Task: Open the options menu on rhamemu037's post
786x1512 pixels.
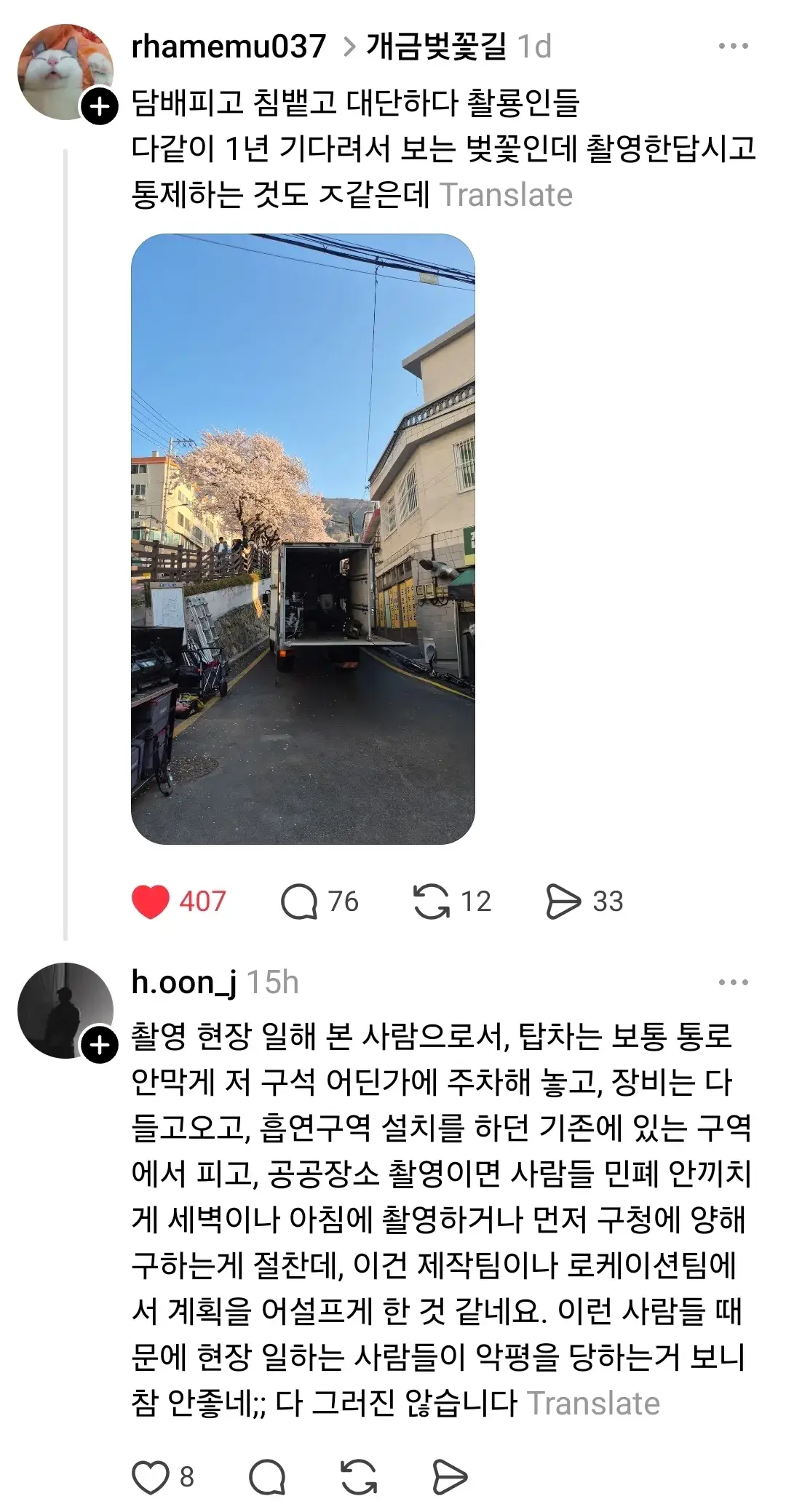Action: [732, 47]
